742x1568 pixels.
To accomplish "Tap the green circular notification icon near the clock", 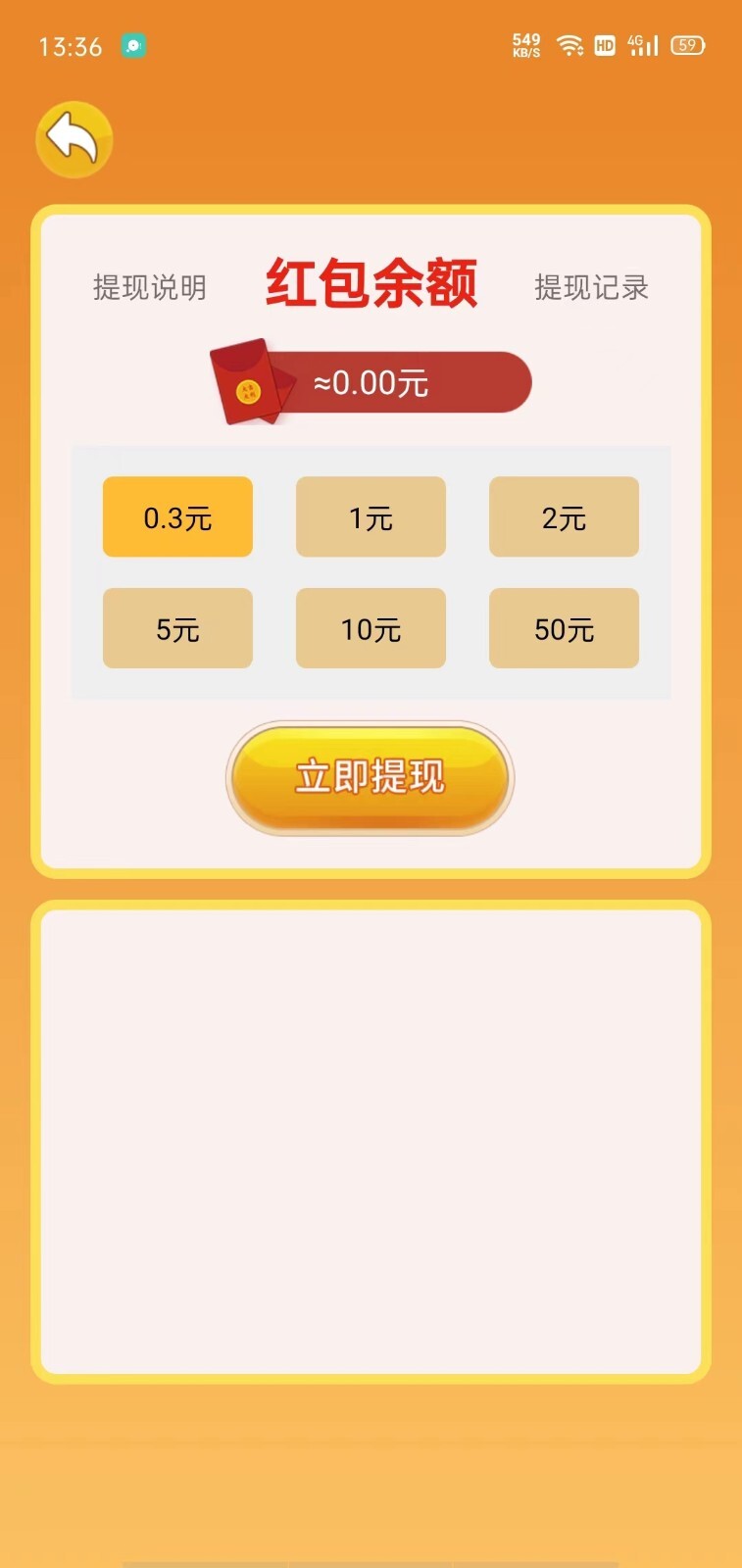I will 131,45.
